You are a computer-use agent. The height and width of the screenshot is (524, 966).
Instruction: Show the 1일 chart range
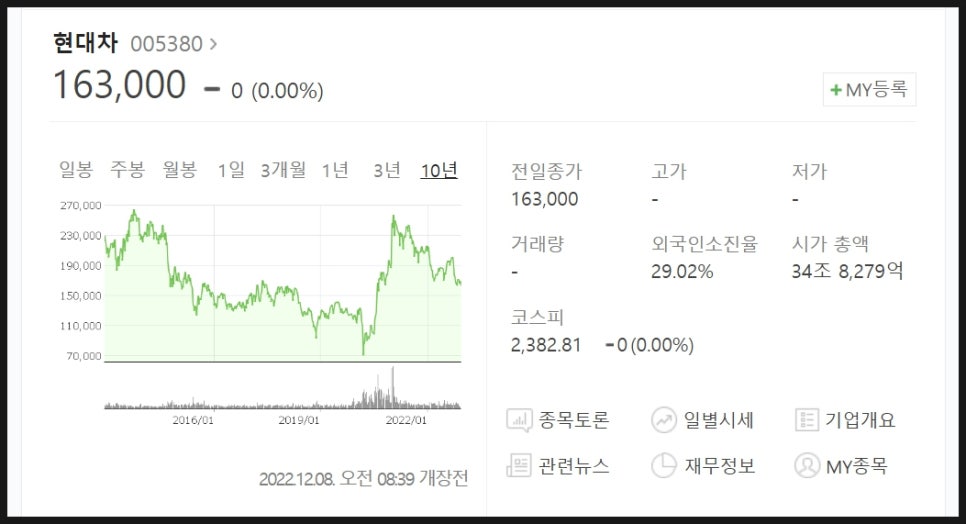click(x=231, y=170)
